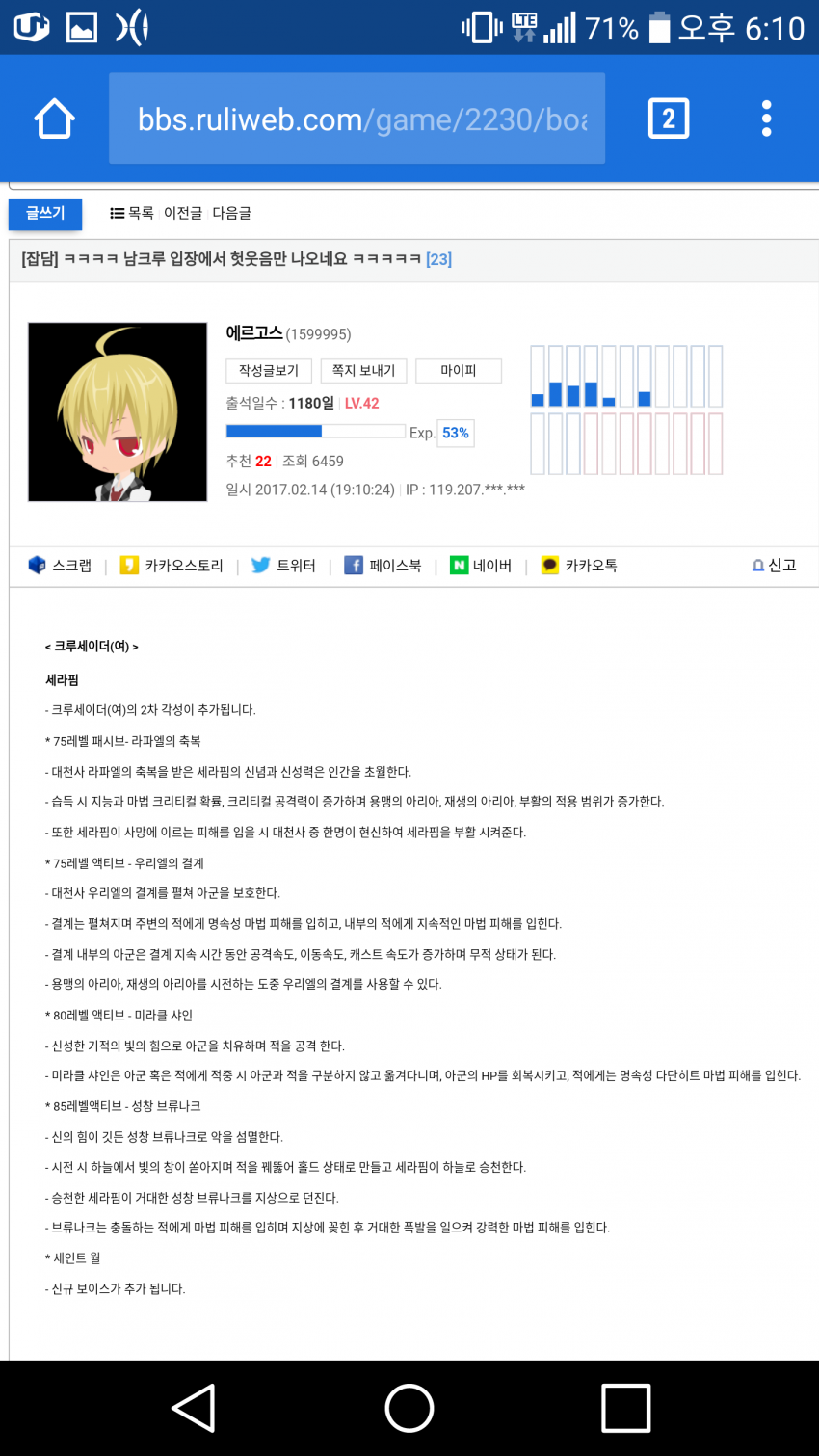Open the 목록 post list

132,213
